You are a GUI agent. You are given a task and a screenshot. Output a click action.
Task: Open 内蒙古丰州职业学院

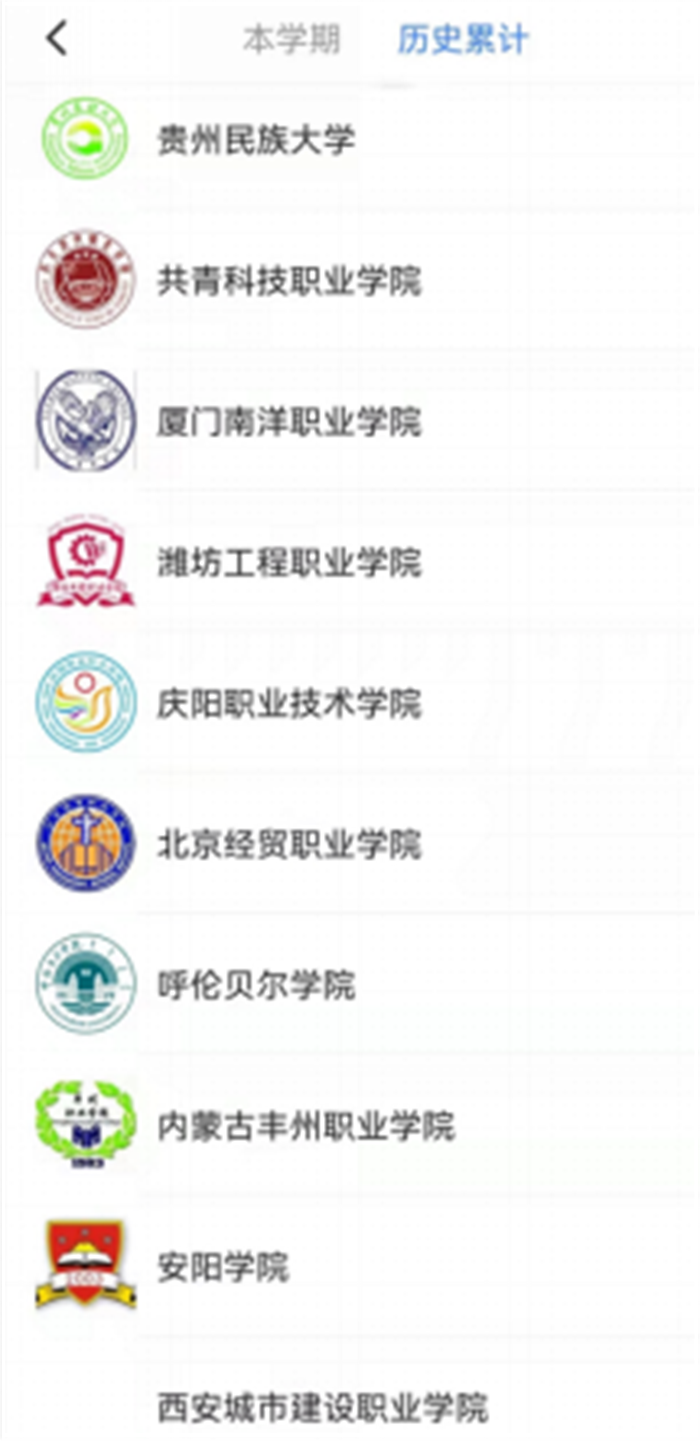[306, 1126]
